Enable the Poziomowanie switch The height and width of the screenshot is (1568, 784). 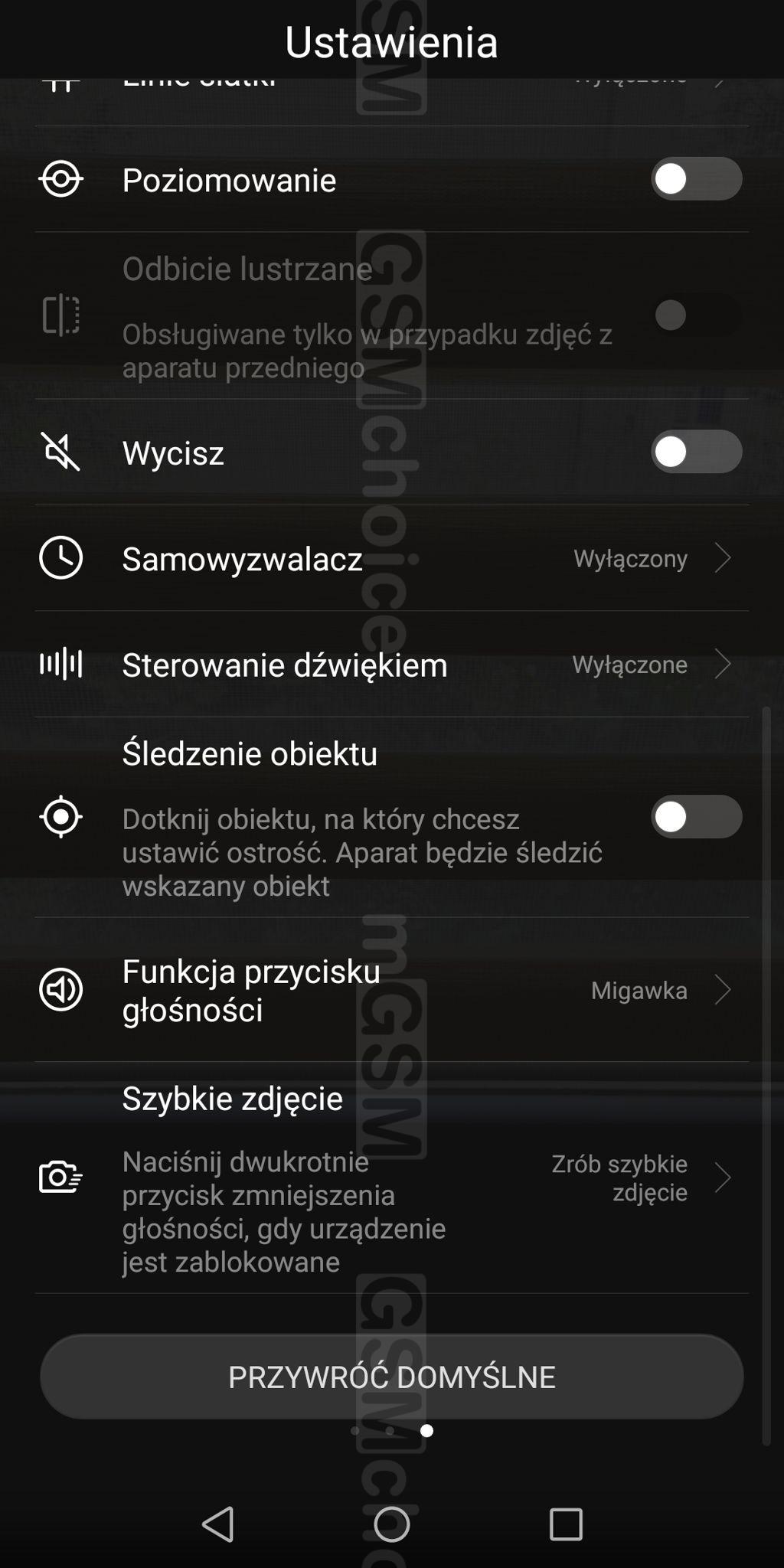pyautogui.click(x=696, y=179)
